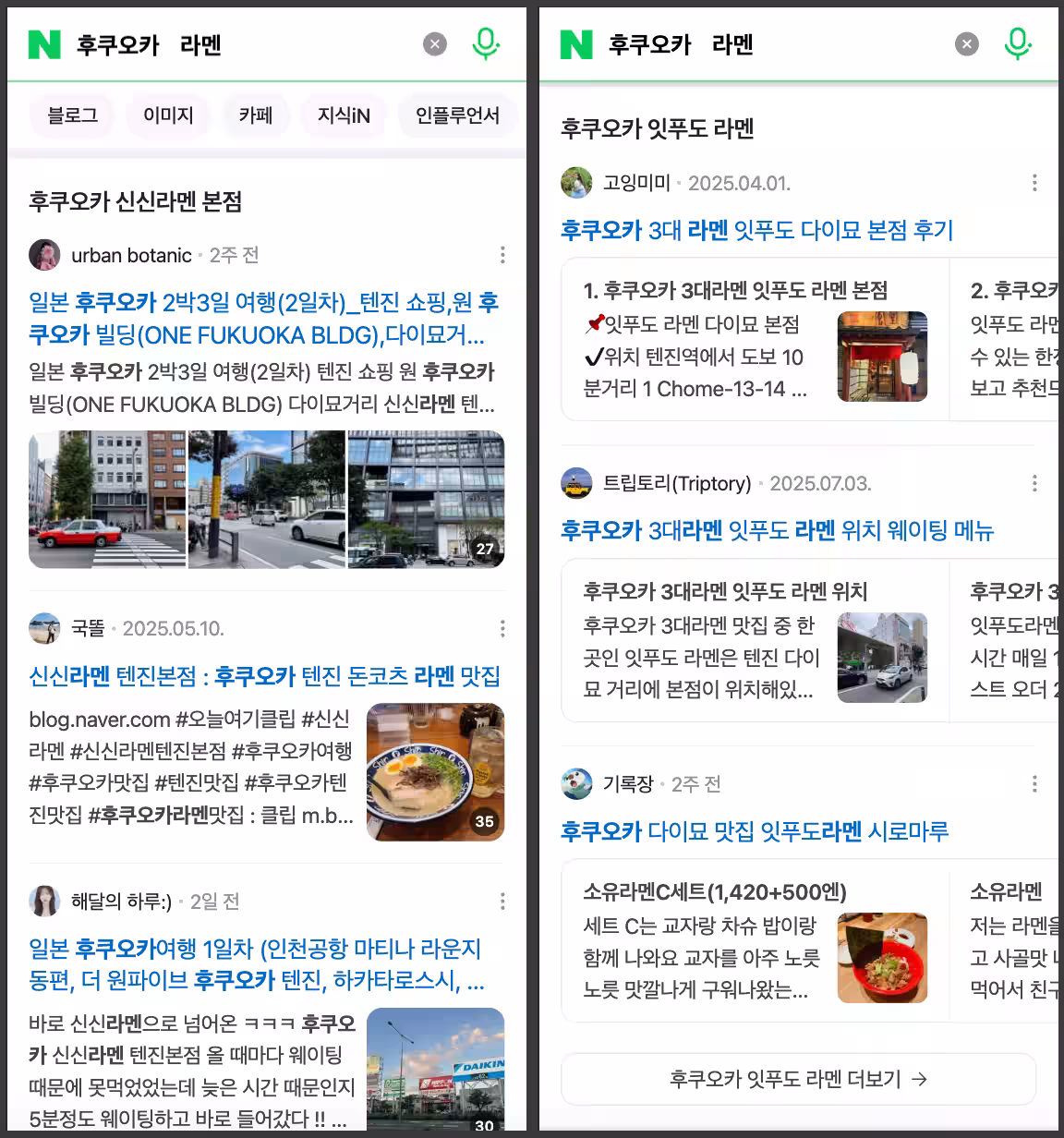Open more options for 해달의 하루's post
This screenshot has width=1064, height=1138.
click(502, 902)
